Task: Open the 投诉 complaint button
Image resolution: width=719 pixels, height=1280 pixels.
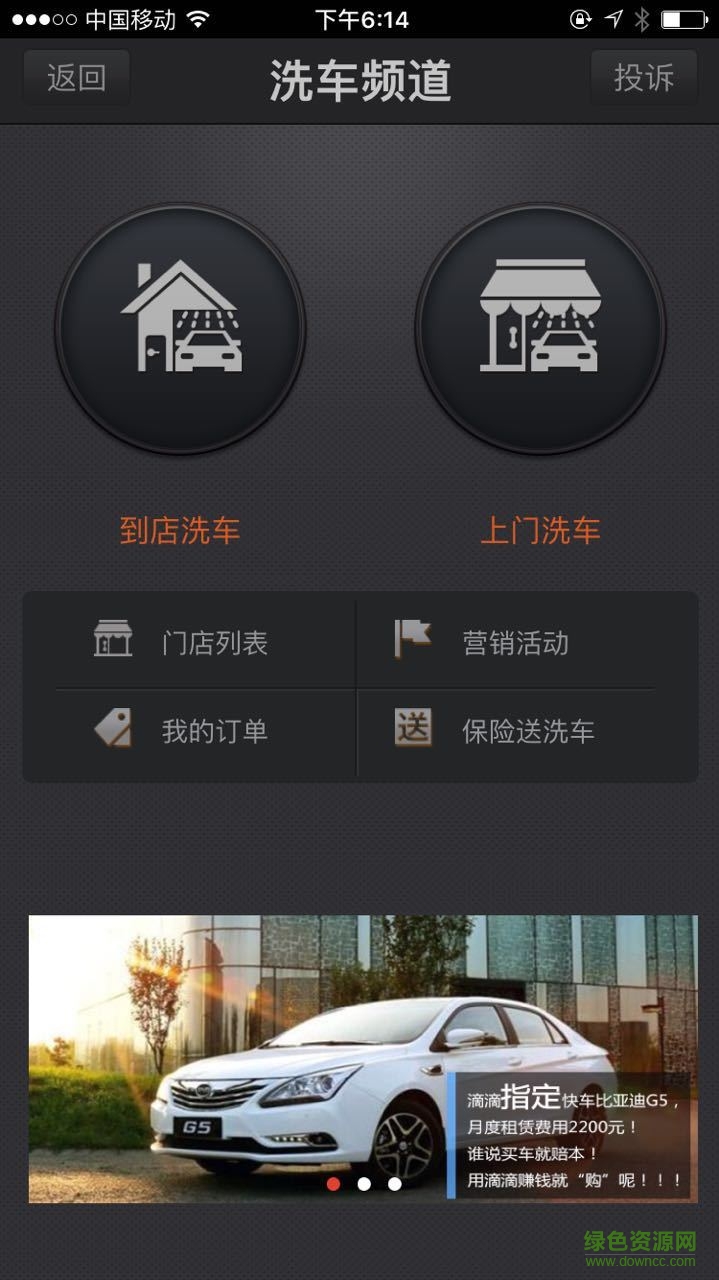Action: (643, 78)
